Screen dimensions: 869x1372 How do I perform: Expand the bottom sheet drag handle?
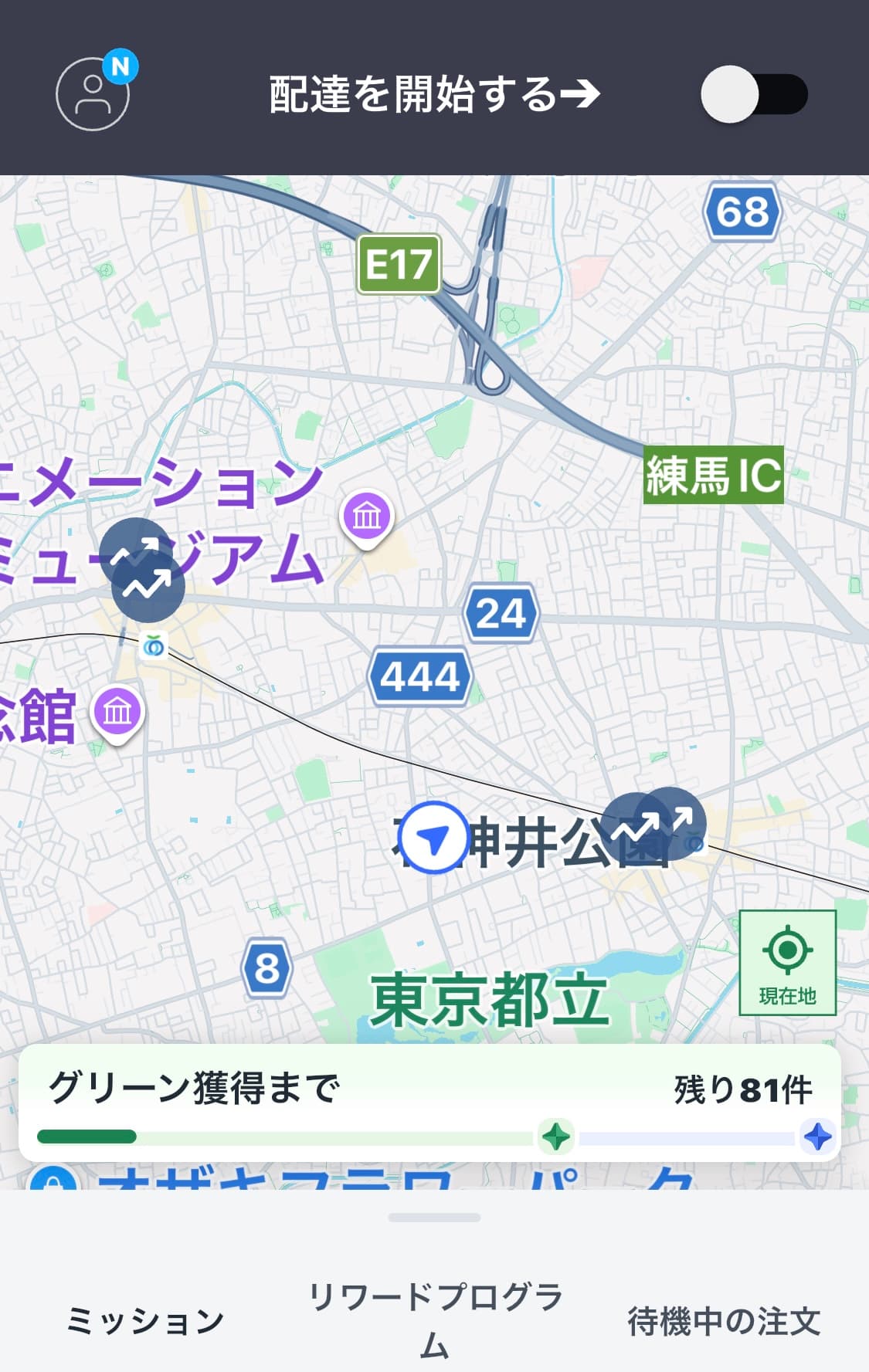pyautogui.click(x=434, y=1218)
